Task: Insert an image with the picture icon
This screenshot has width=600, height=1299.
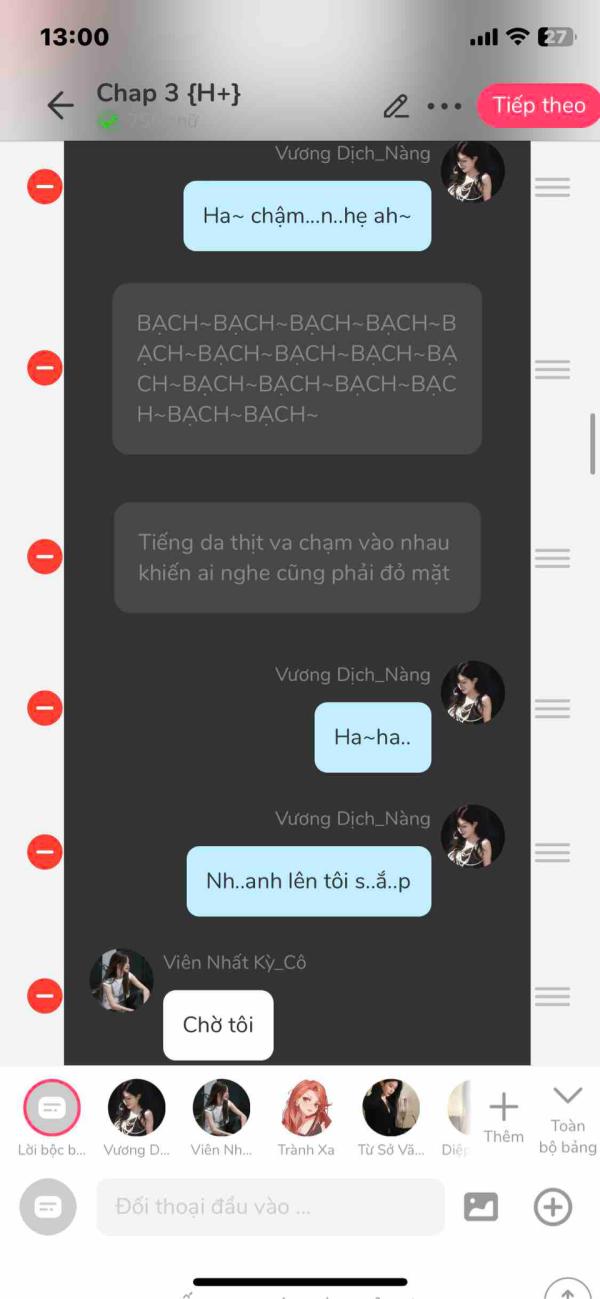Action: 481,1207
